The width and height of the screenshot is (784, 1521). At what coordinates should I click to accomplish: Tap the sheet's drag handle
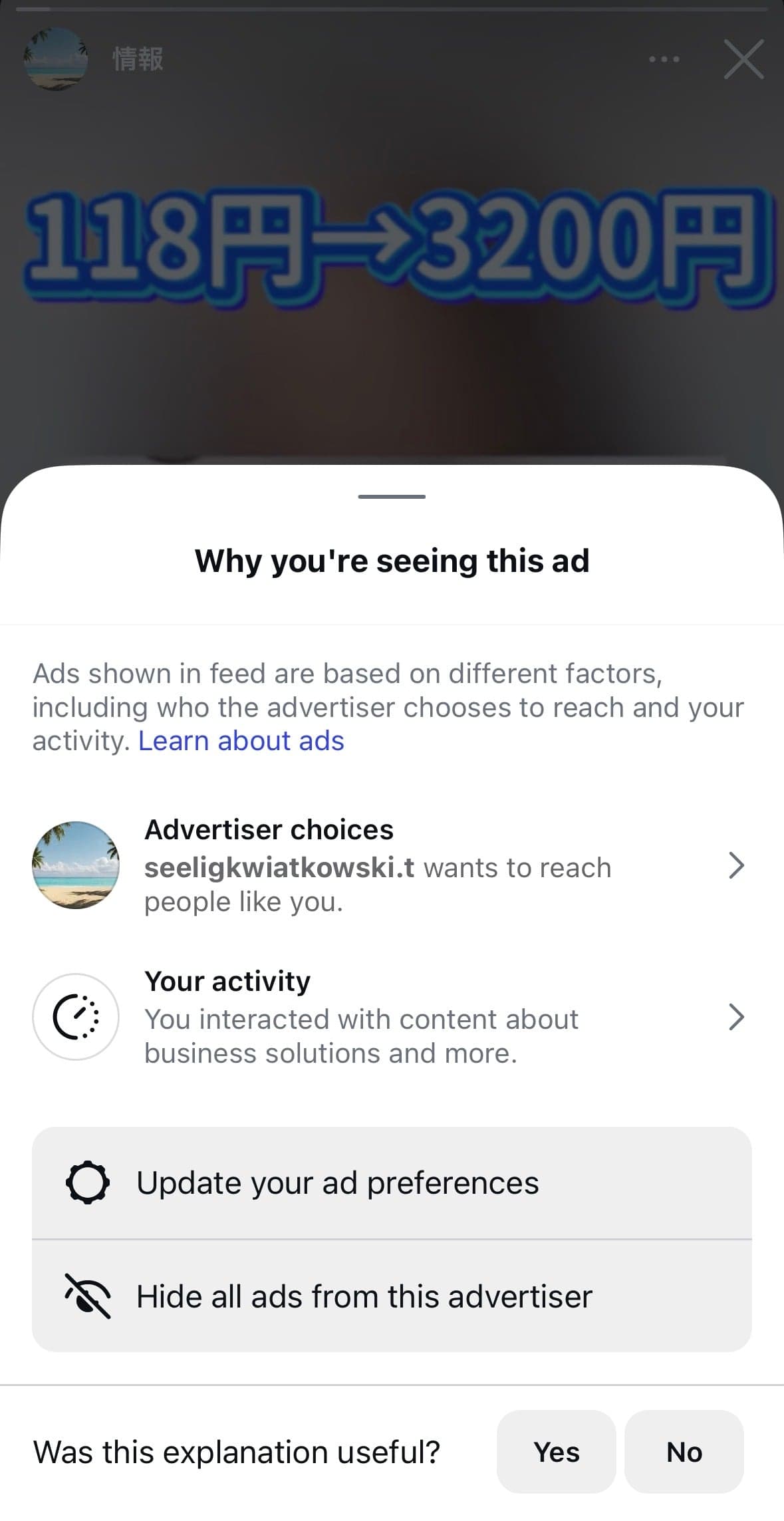click(x=392, y=496)
